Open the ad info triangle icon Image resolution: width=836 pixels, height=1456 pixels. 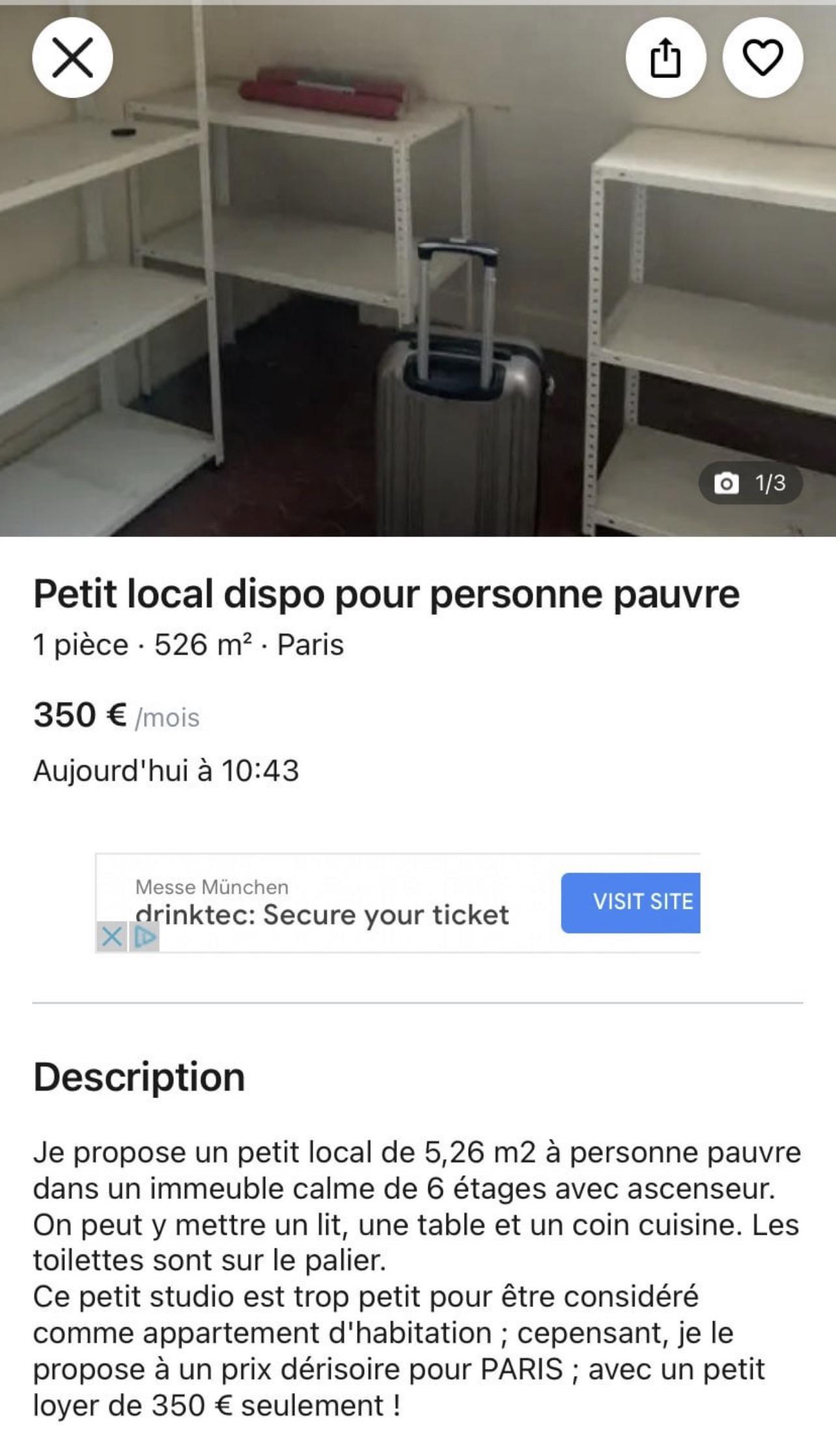[145, 937]
